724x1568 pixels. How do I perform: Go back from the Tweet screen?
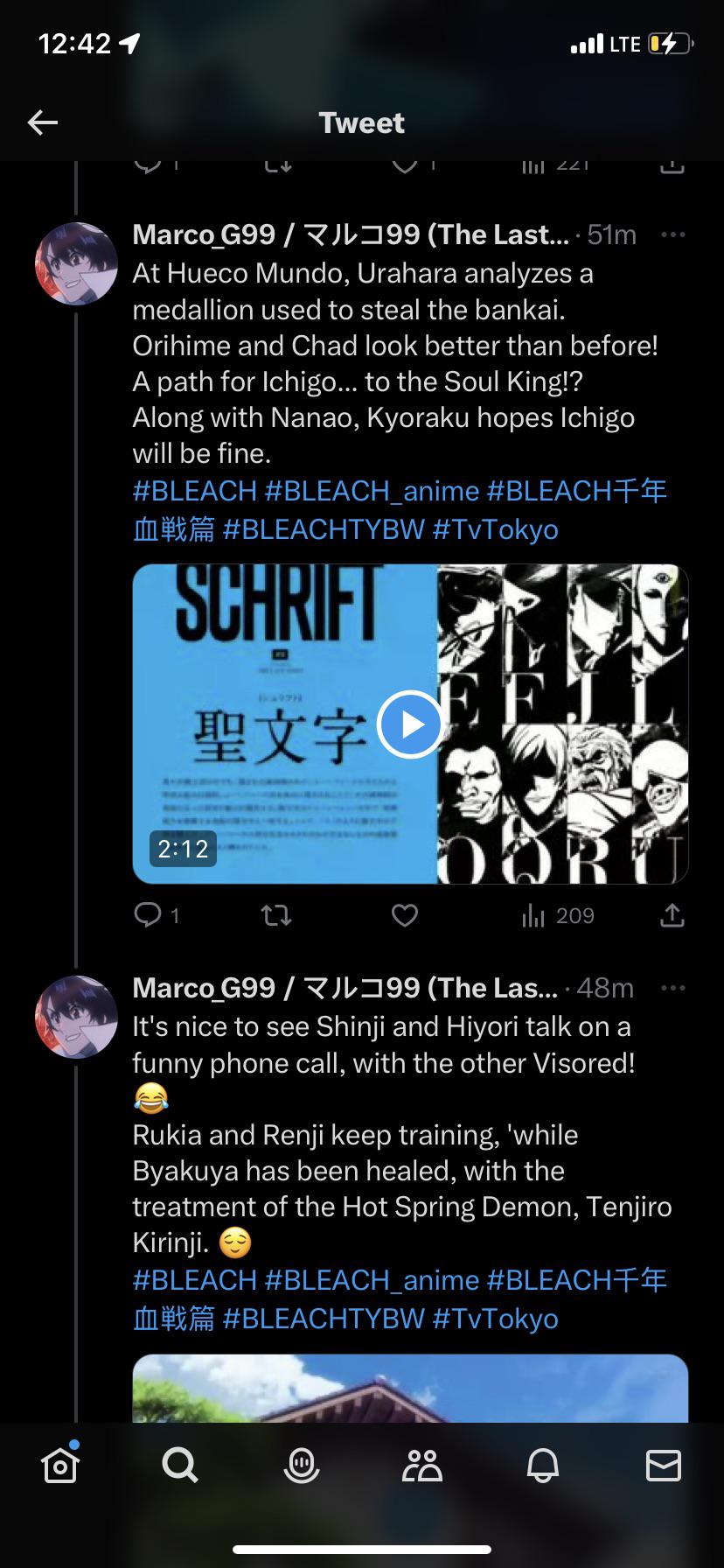click(42, 122)
